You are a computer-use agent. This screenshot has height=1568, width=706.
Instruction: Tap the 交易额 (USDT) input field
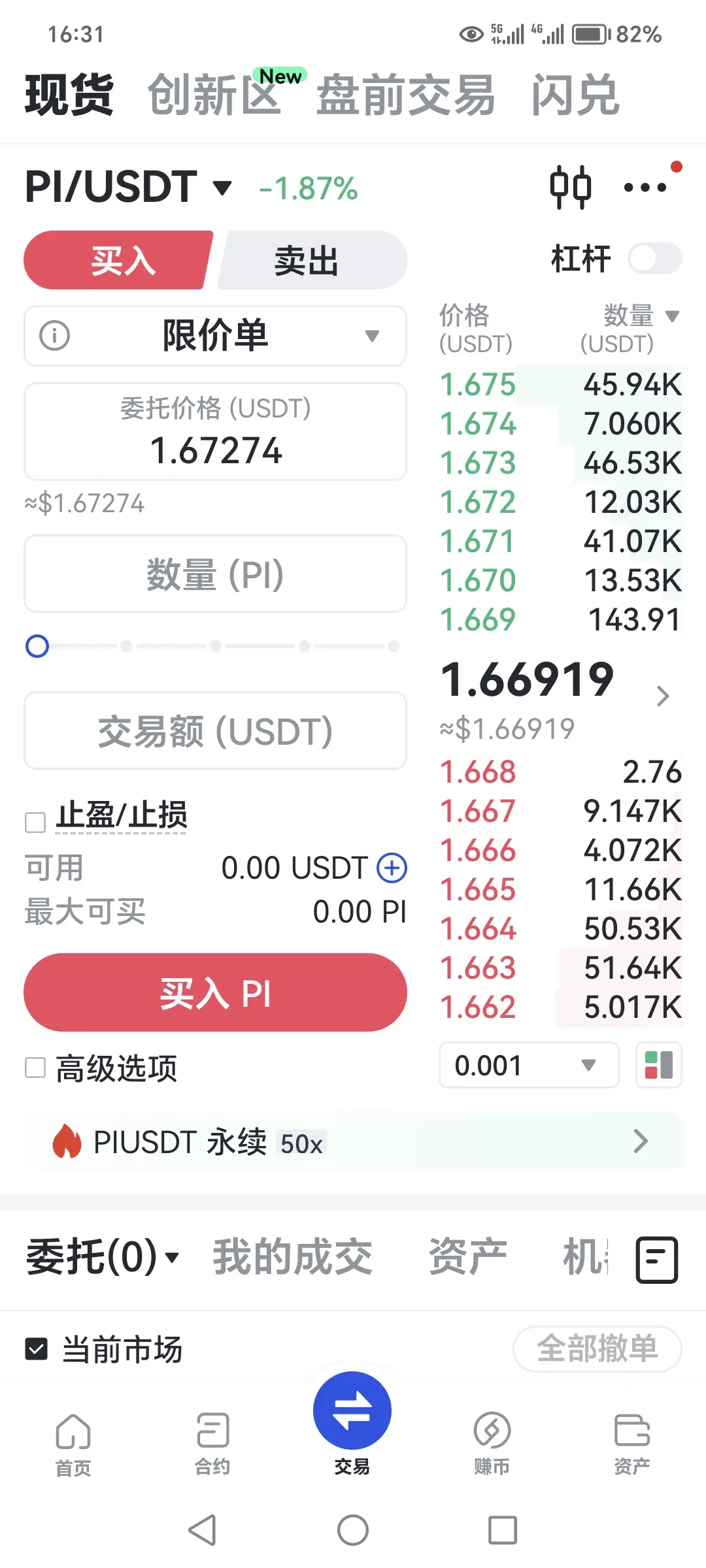click(215, 731)
